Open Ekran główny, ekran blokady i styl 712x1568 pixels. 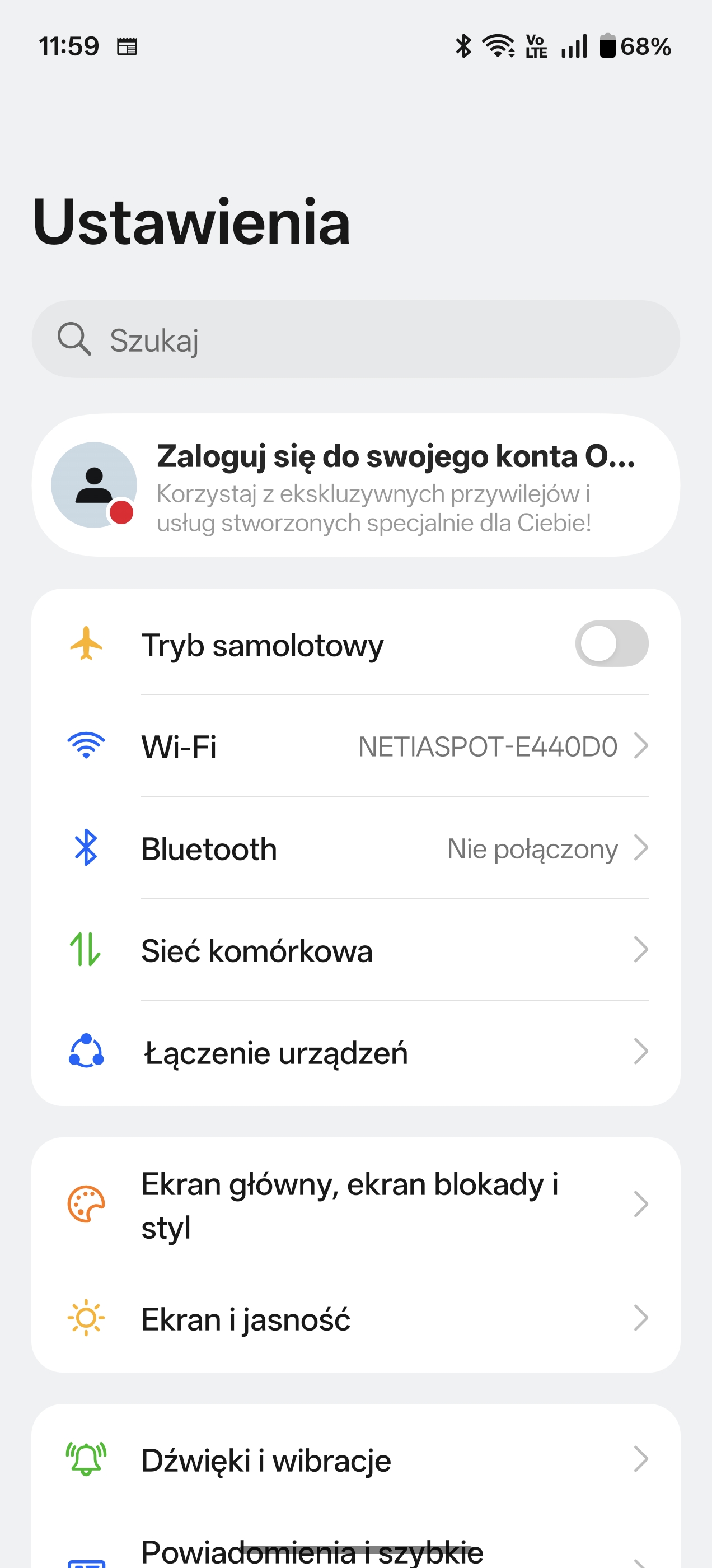click(355, 1205)
